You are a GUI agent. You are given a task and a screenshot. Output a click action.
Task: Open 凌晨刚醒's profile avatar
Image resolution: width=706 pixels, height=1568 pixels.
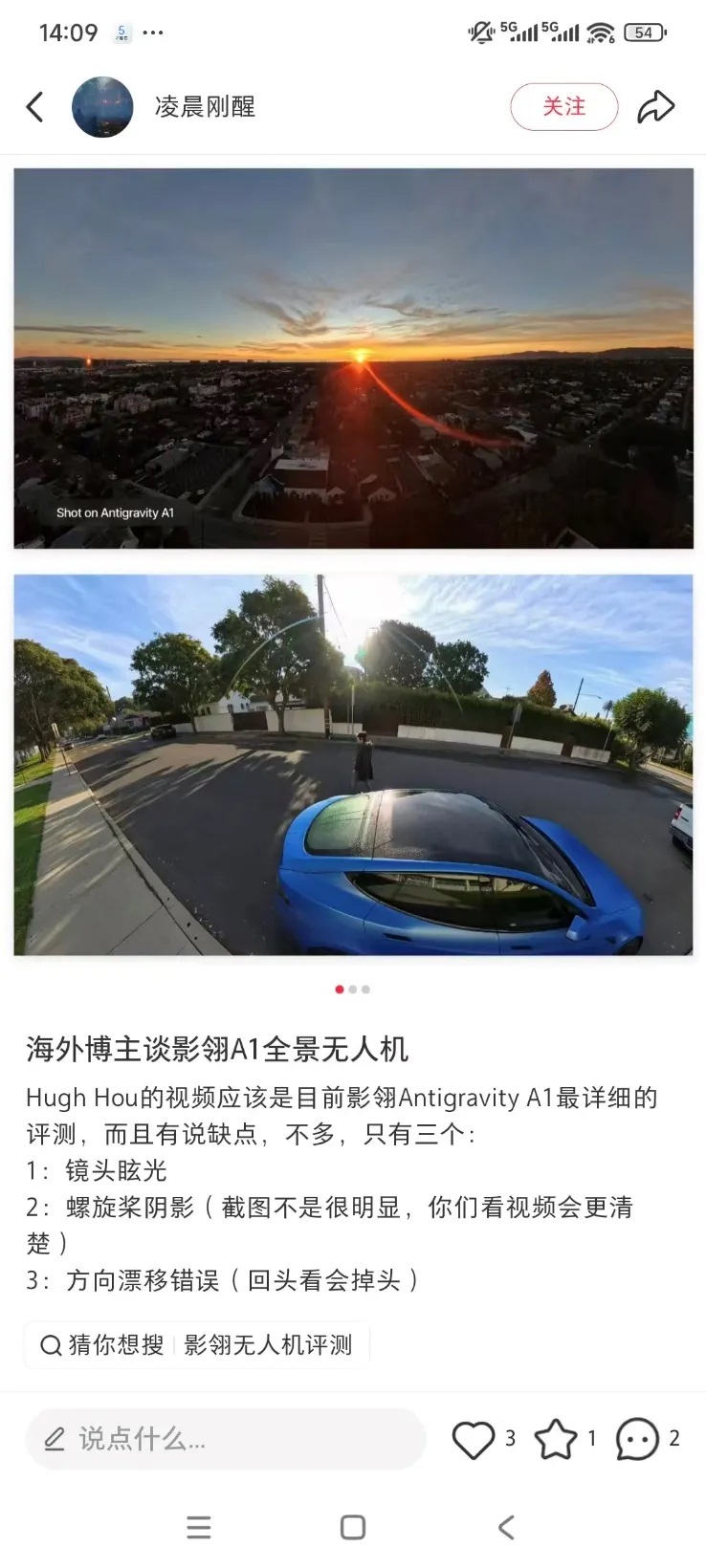[x=102, y=106]
